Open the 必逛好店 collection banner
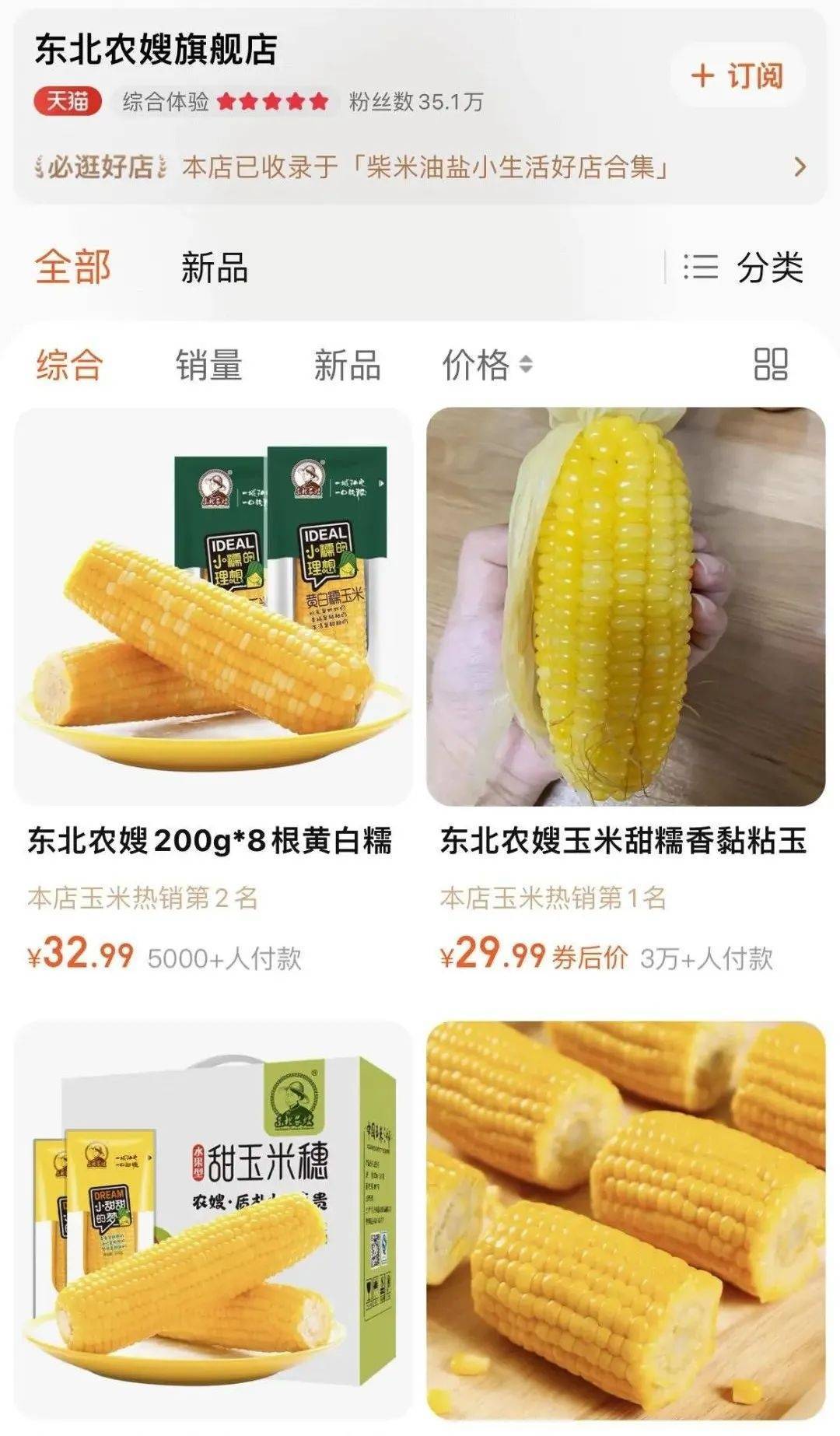 [420, 166]
